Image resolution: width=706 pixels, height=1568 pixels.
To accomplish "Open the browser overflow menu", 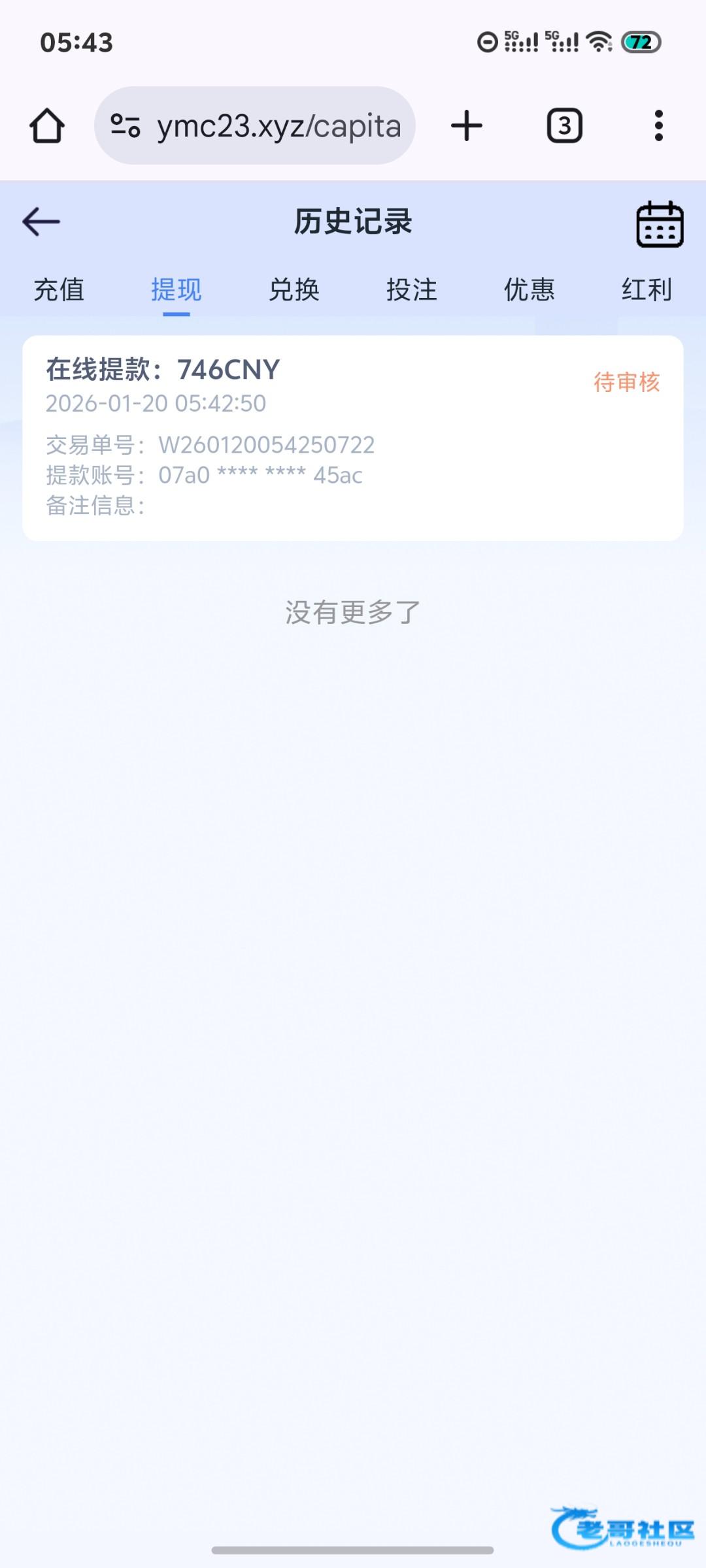I will (x=658, y=125).
